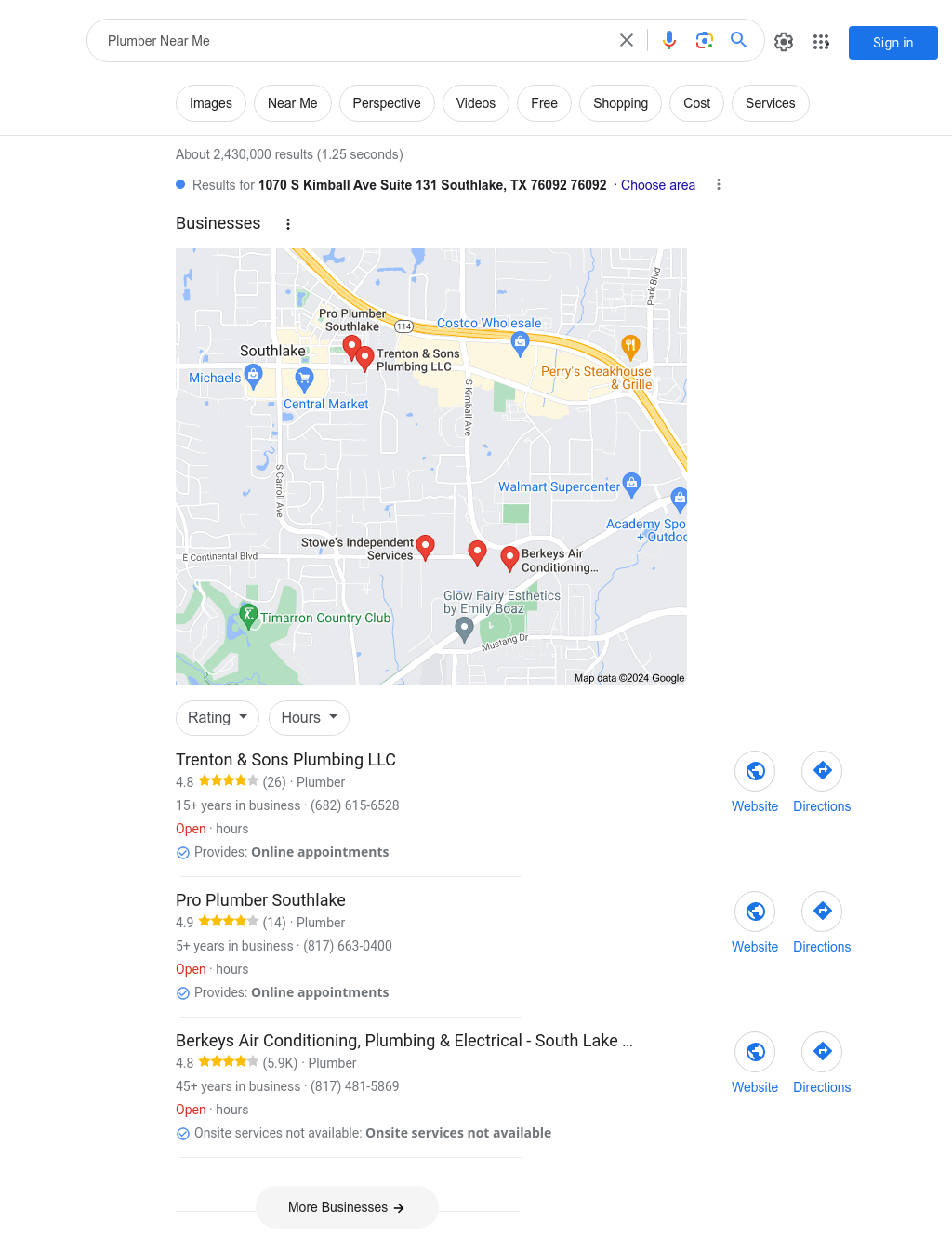
Task: Open the settings gear icon
Action: click(x=784, y=42)
